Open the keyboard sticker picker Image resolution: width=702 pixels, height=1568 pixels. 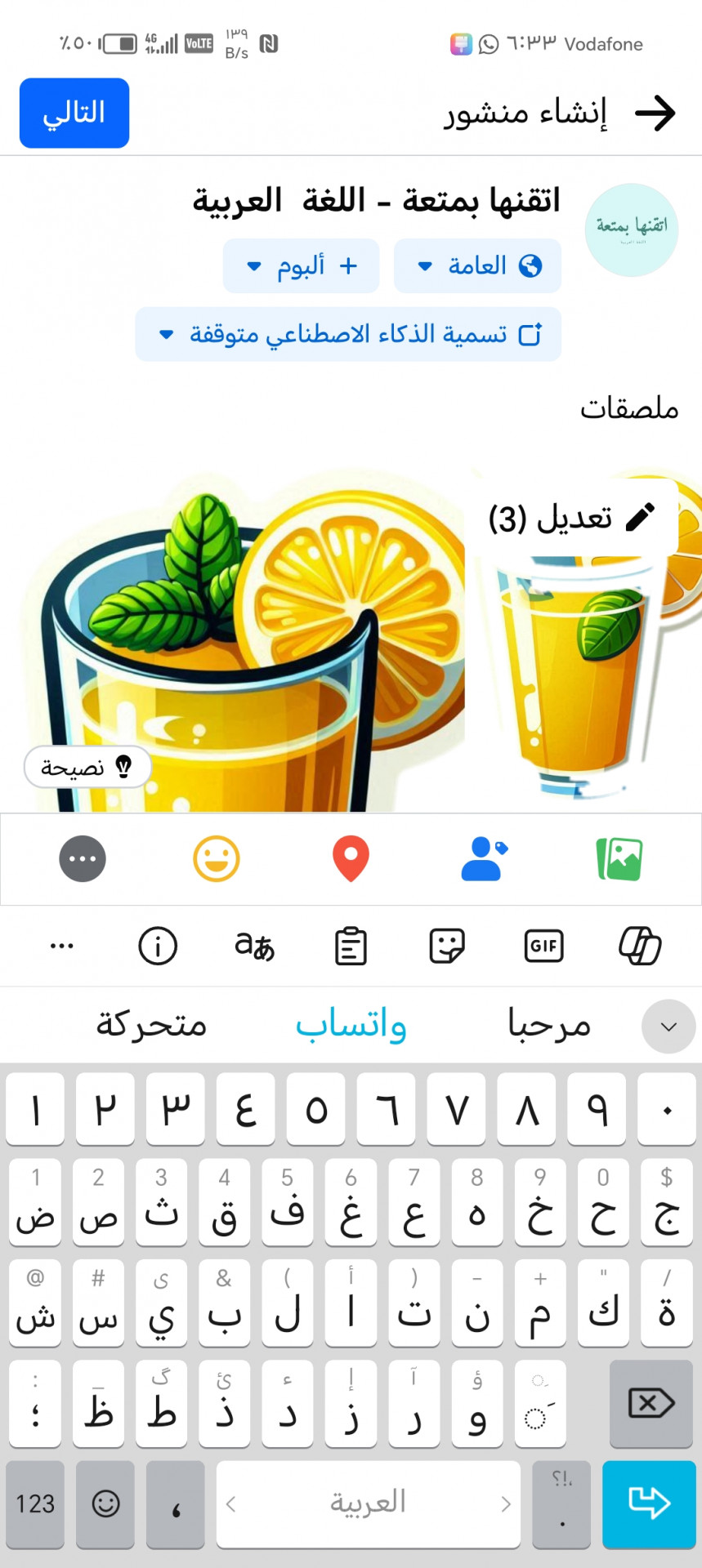coord(447,946)
